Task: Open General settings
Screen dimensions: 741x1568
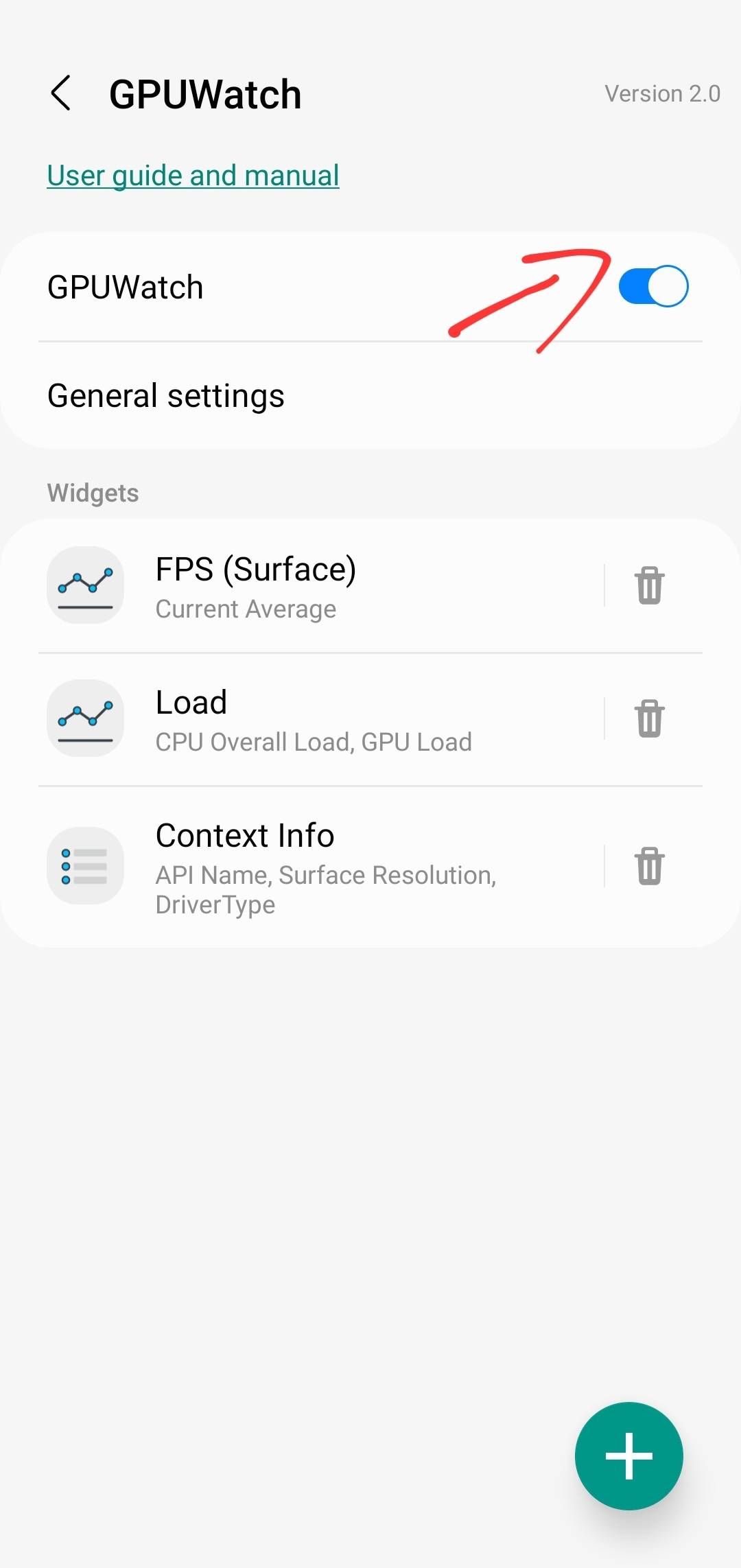Action: [x=165, y=395]
